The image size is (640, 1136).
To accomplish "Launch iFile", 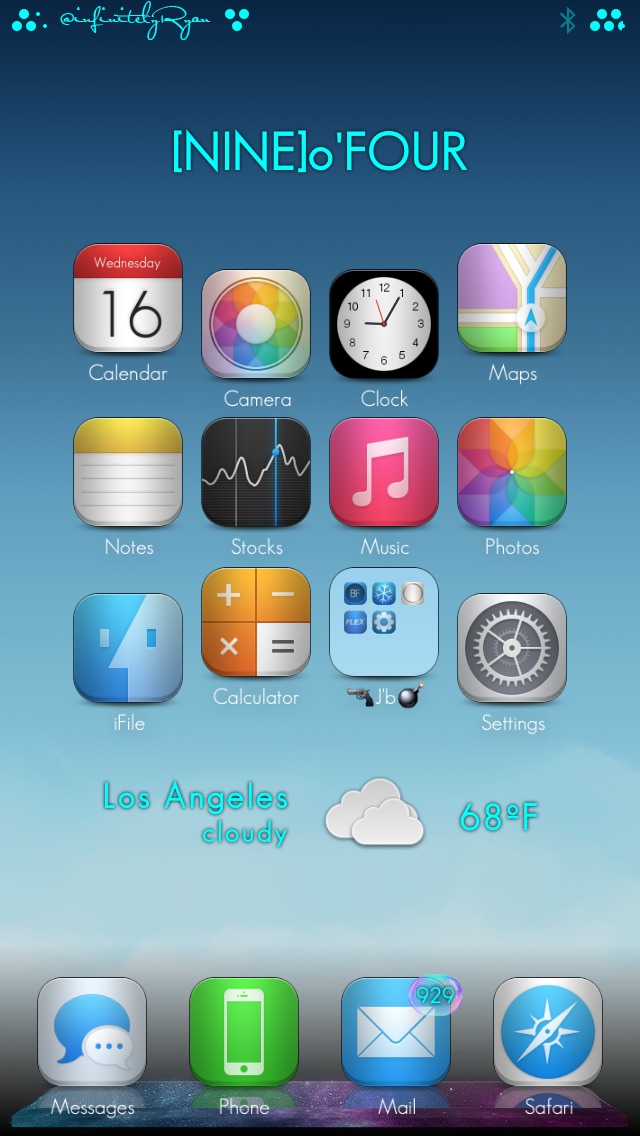I will point(128,648).
